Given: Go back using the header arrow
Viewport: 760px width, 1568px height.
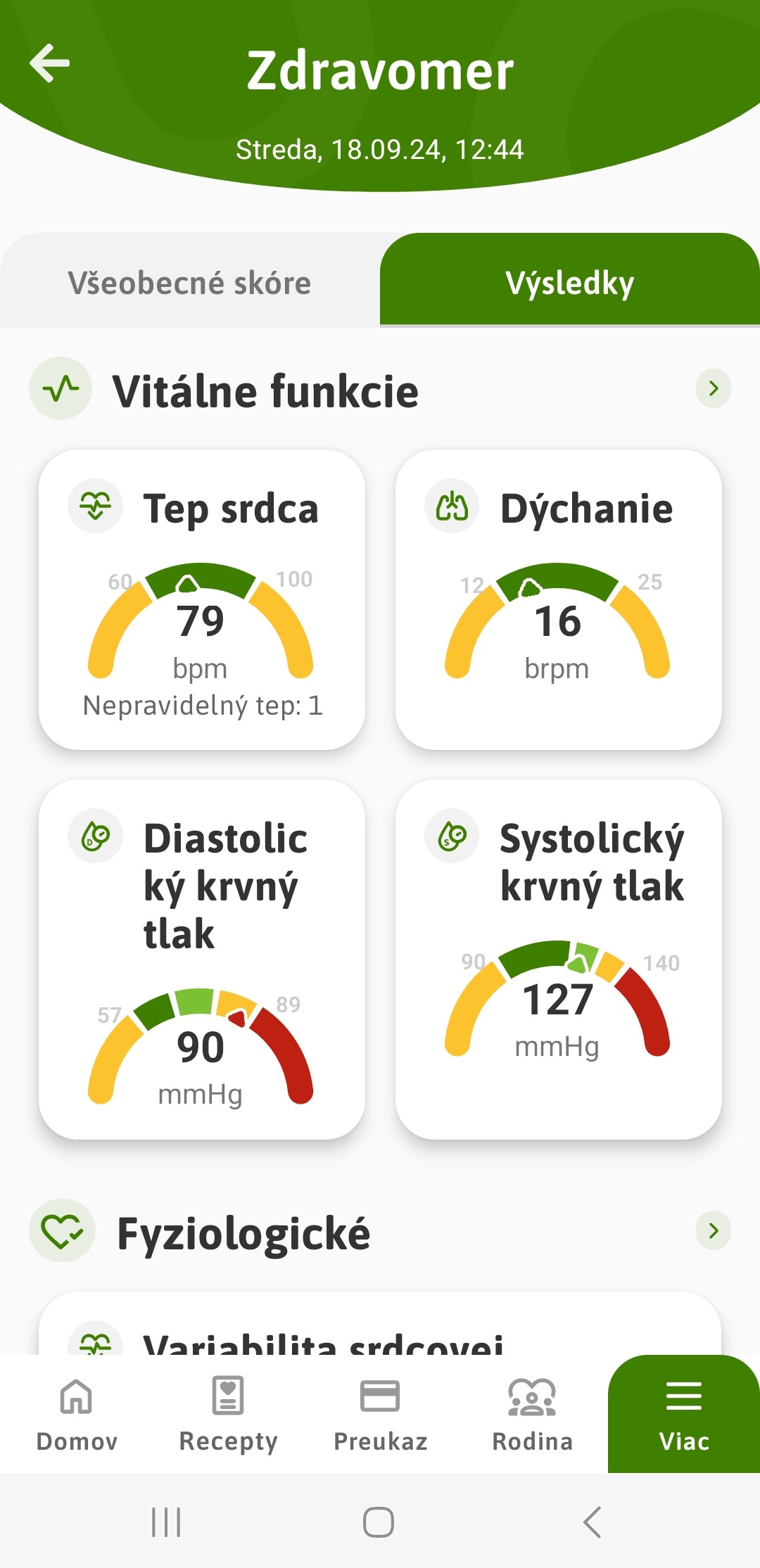Looking at the screenshot, I should coord(49,63).
